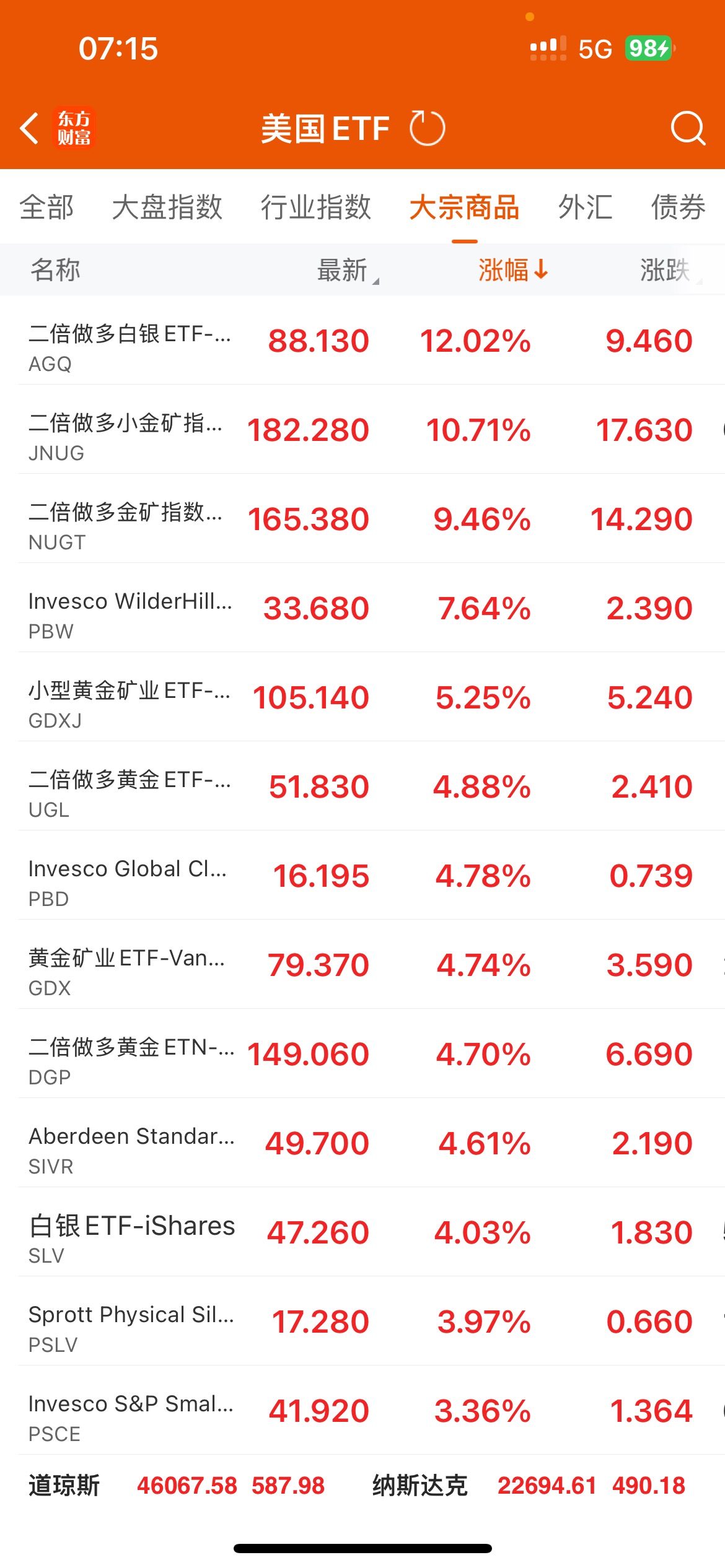Refresh the 美国ETF quotes

427,128
